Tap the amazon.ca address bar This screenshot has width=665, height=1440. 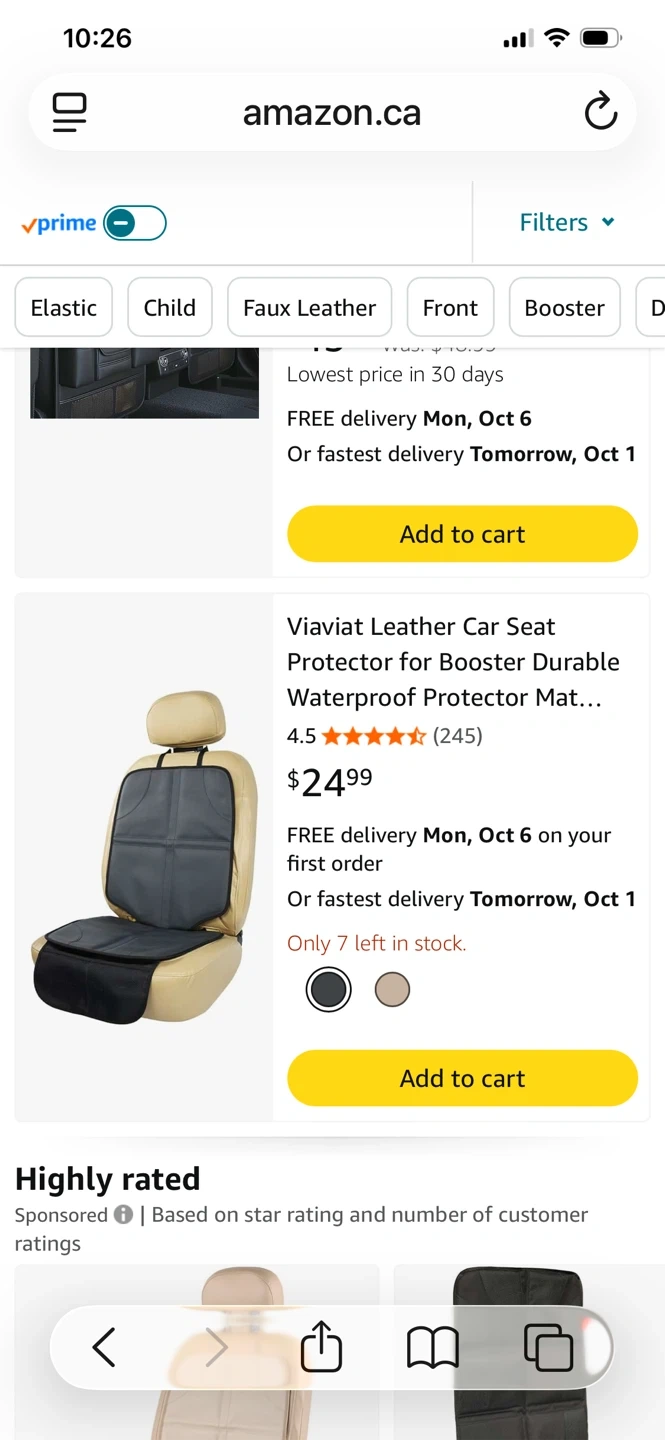332,113
